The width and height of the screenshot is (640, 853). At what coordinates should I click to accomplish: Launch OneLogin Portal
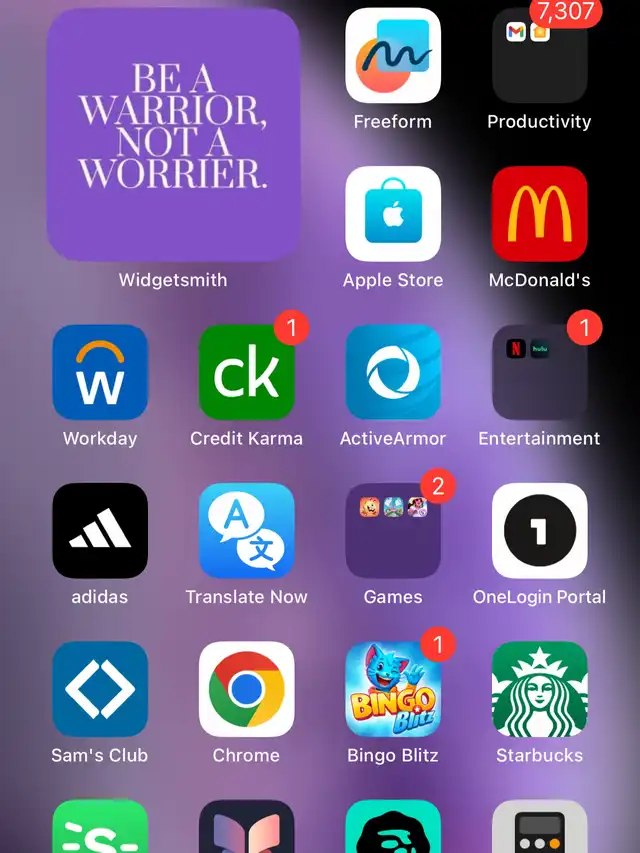click(539, 530)
